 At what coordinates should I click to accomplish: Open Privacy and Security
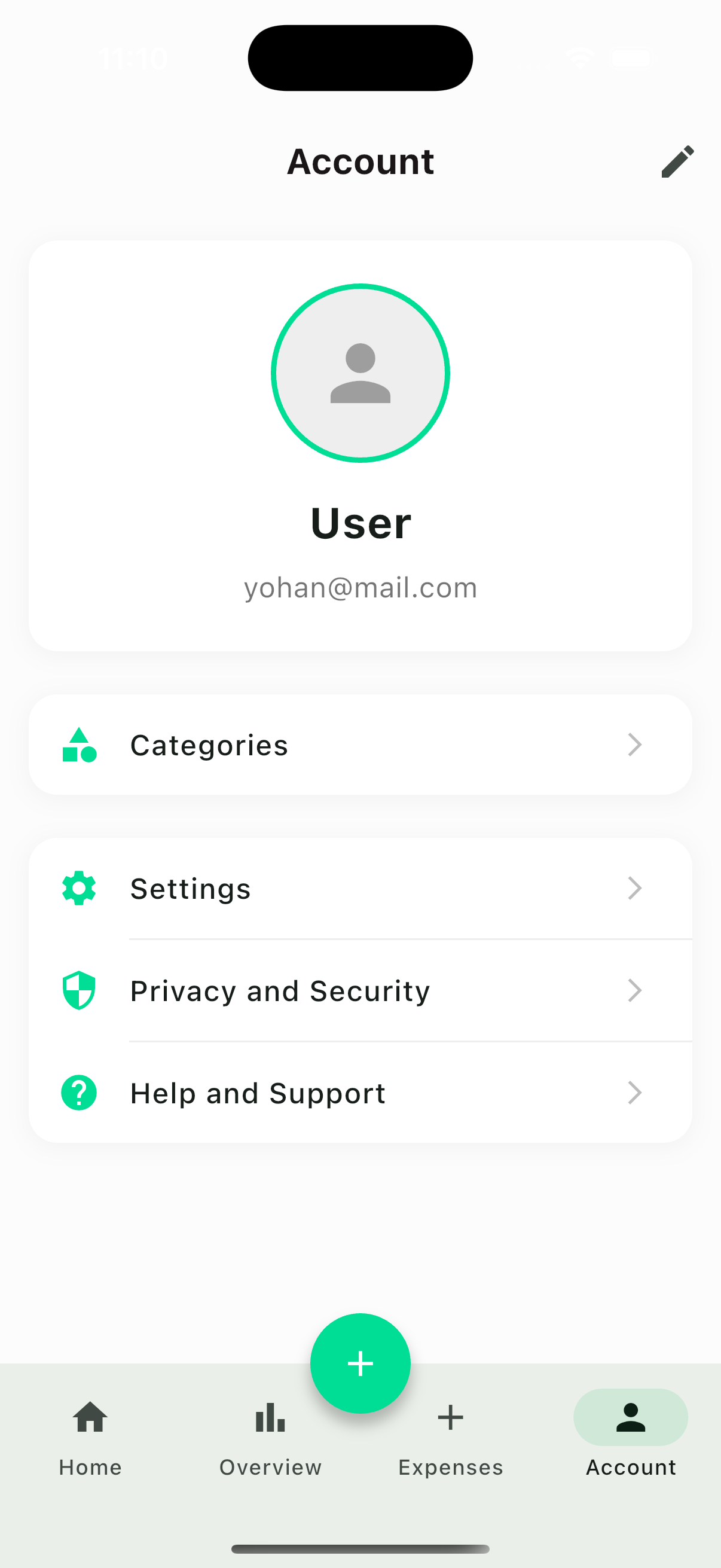(360, 991)
